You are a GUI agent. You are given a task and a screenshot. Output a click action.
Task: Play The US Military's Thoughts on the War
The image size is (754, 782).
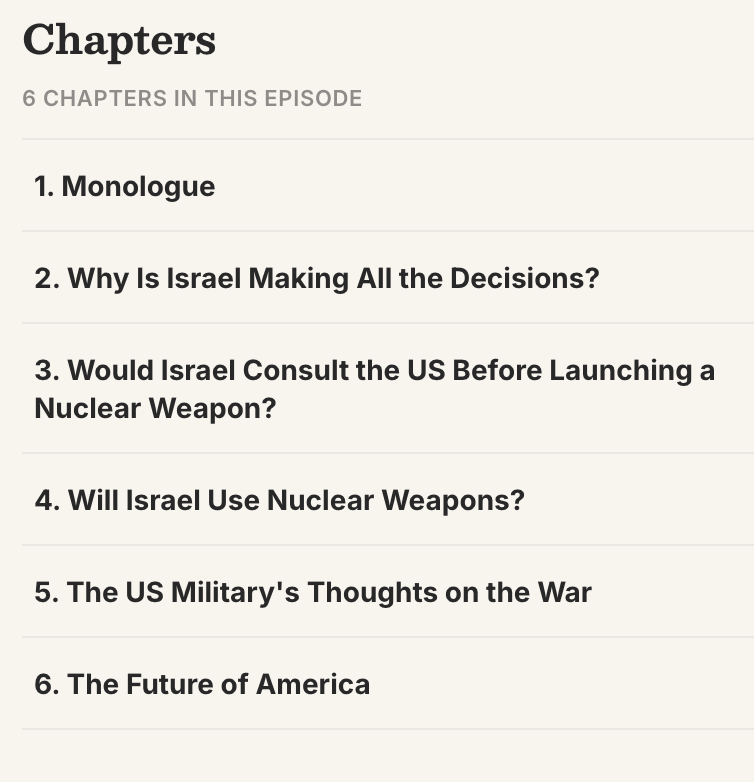pos(313,592)
